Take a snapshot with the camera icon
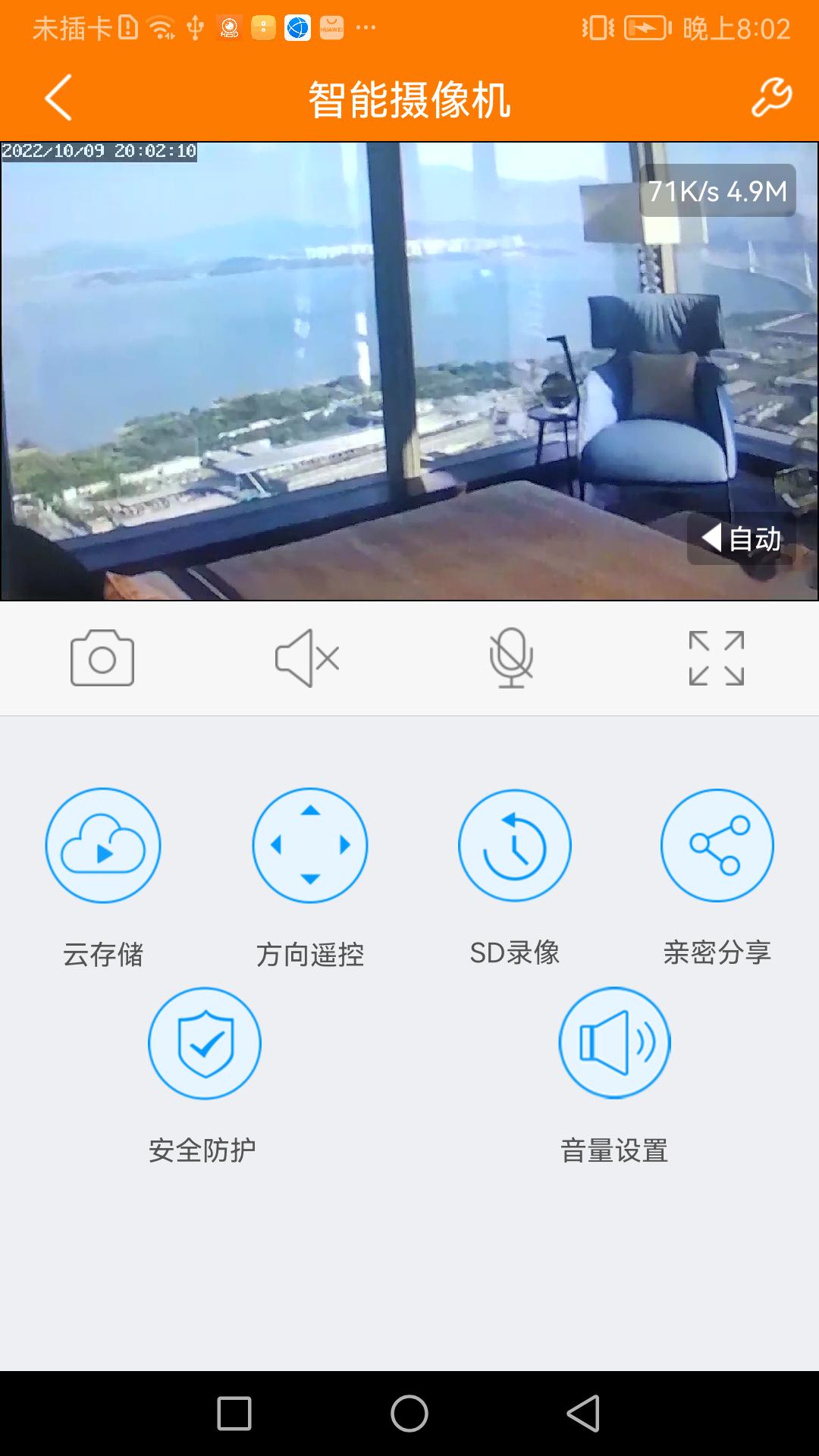The width and height of the screenshot is (819, 1456). (x=102, y=659)
